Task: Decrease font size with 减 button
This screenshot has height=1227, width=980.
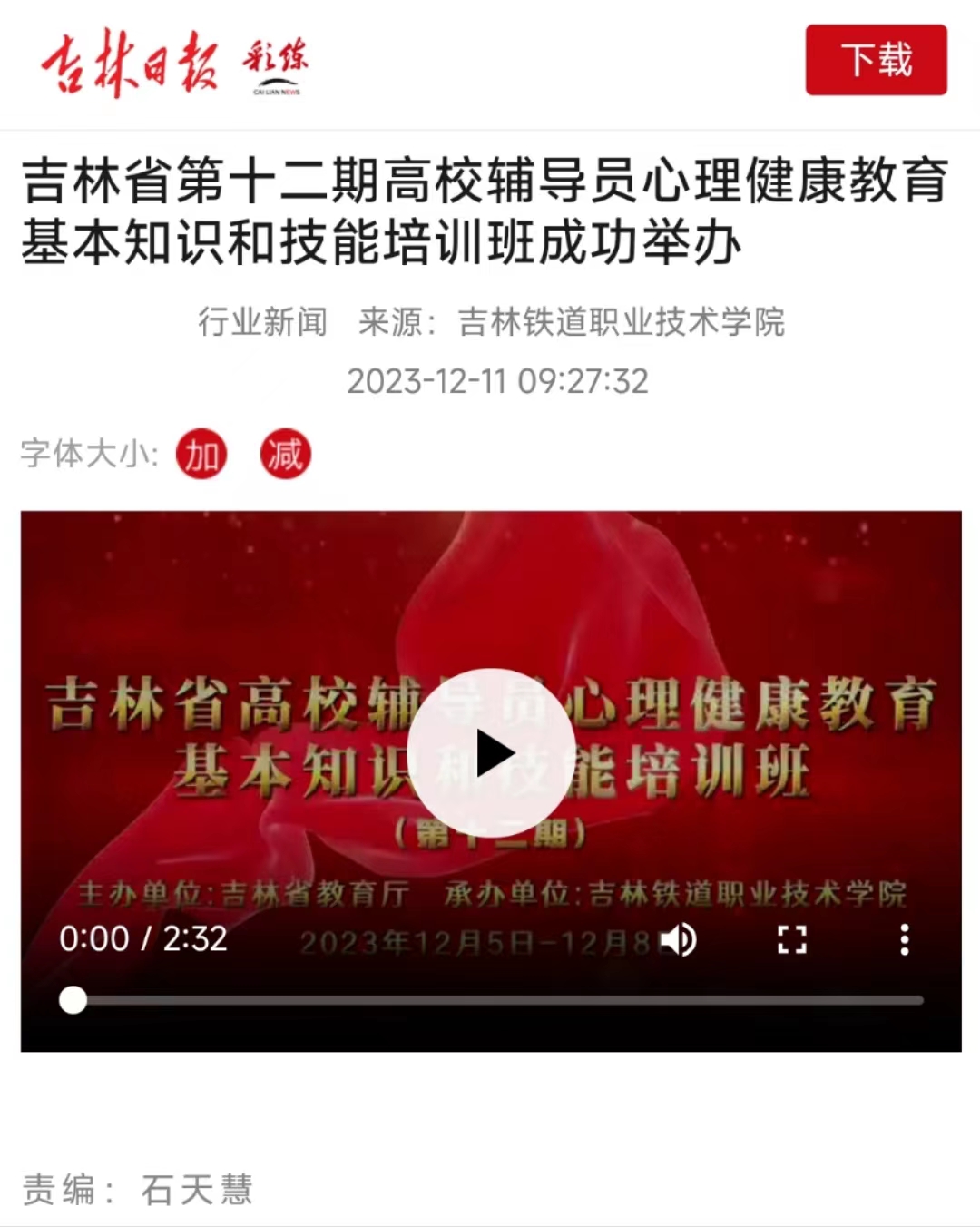Action: [x=285, y=454]
